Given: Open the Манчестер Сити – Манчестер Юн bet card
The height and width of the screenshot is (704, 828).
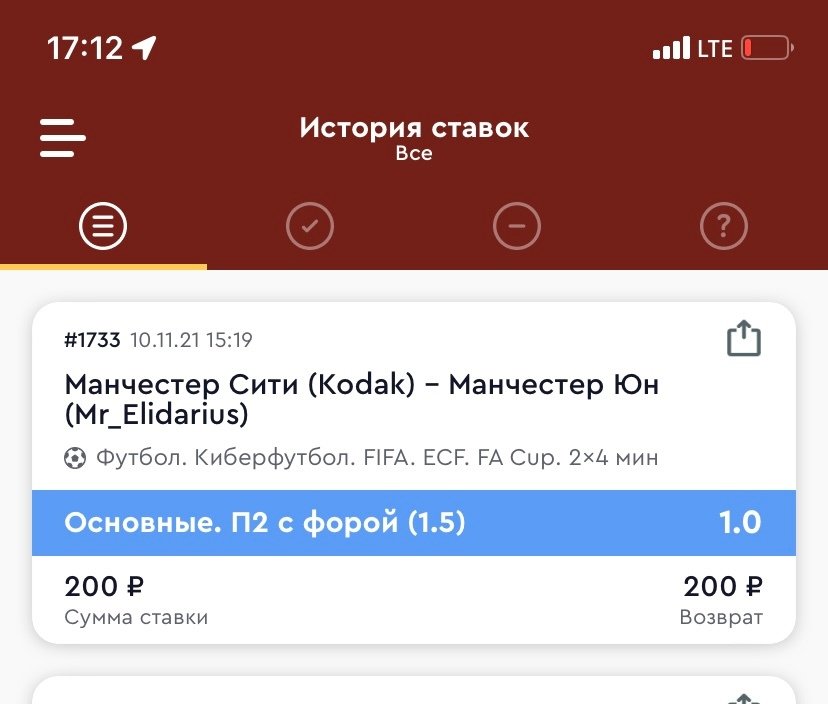Looking at the screenshot, I should (x=362, y=399).
